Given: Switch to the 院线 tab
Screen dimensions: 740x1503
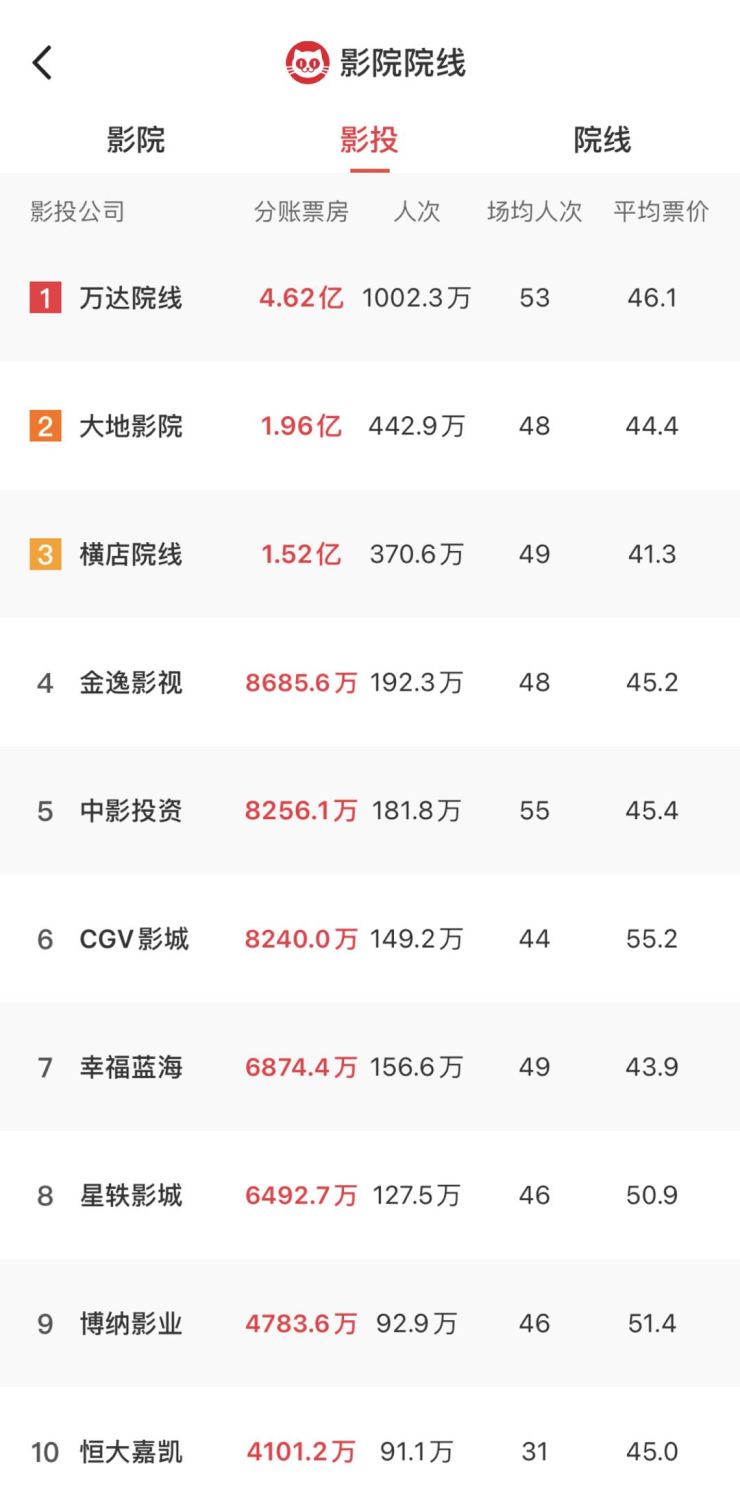Looking at the screenshot, I should point(602,140).
